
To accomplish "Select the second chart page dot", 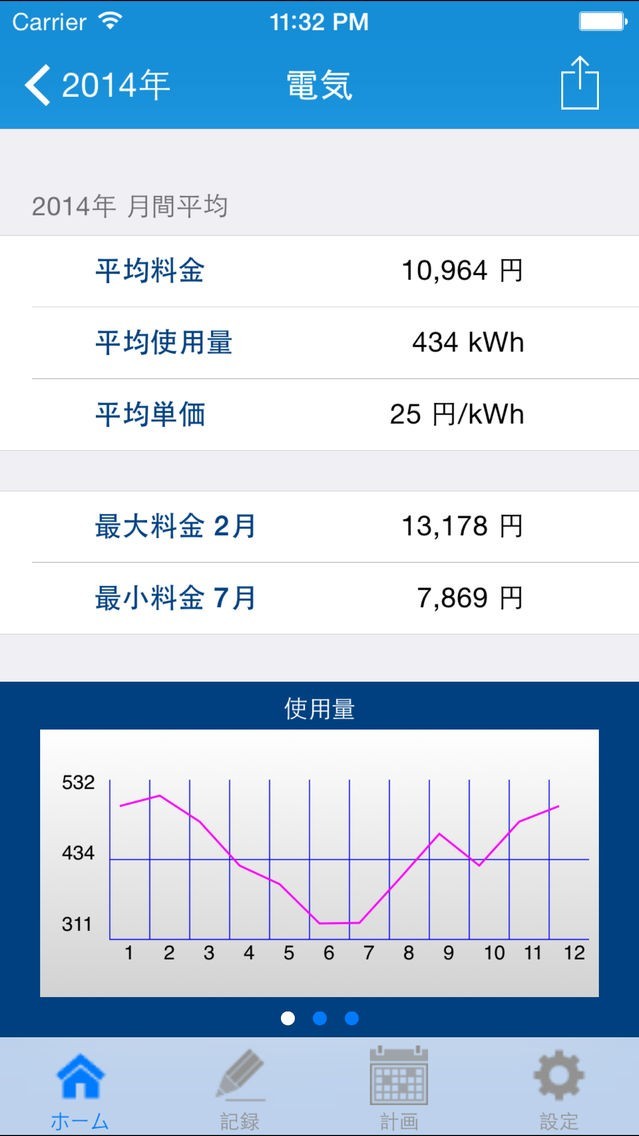I will pyautogui.click(x=320, y=1018).
